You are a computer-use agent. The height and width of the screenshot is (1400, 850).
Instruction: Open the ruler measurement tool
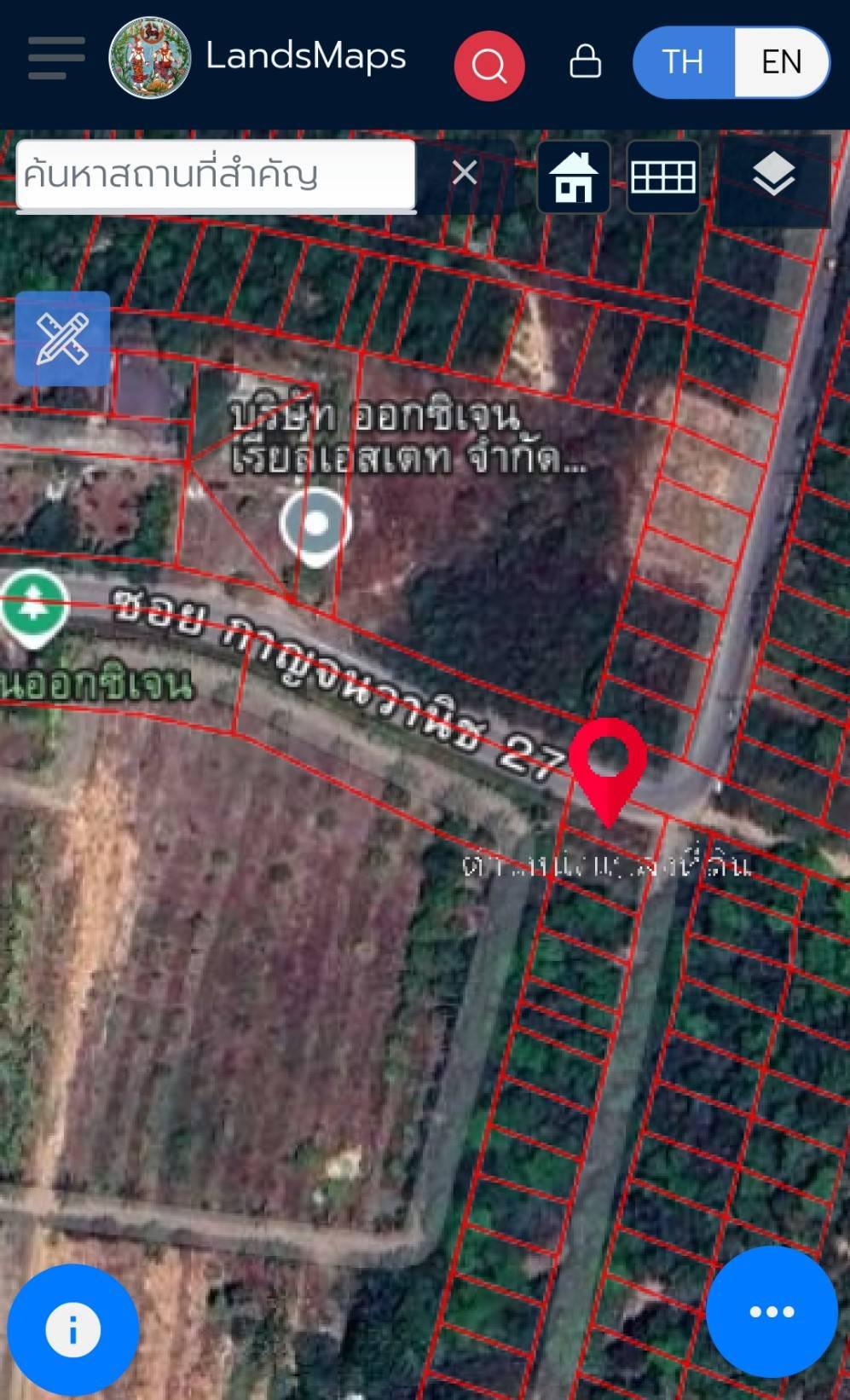click(x=62, y=338)
